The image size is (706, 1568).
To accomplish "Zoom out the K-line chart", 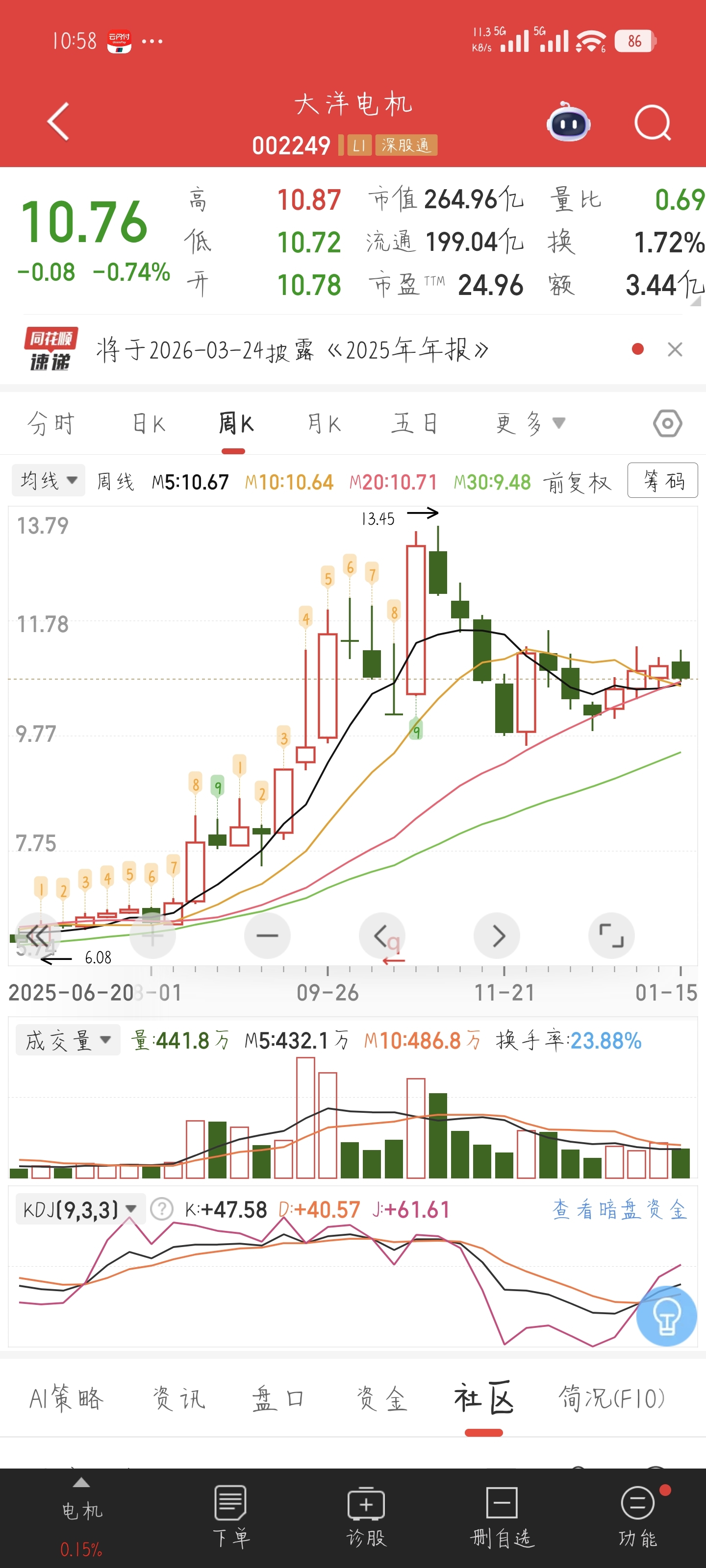I will pos(267,935).
